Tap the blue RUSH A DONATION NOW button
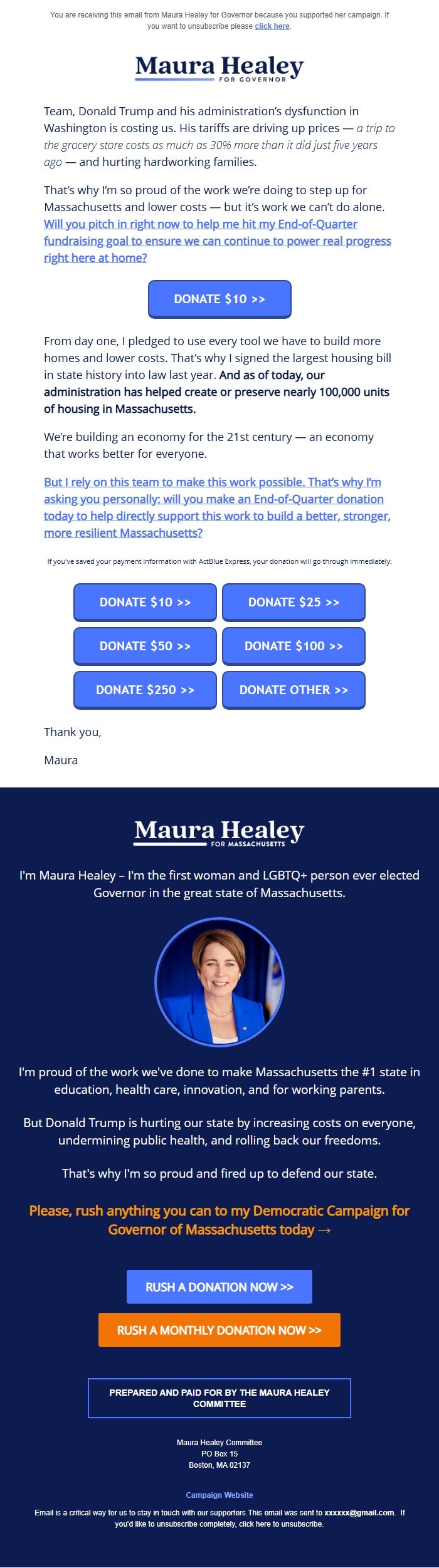The height and width of the screenshot is (1568, 439). click(219, 1287)
